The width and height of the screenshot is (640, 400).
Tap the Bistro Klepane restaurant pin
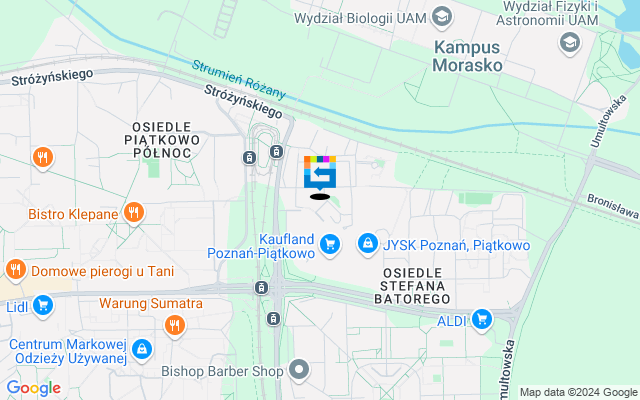[x=134, y=212]
